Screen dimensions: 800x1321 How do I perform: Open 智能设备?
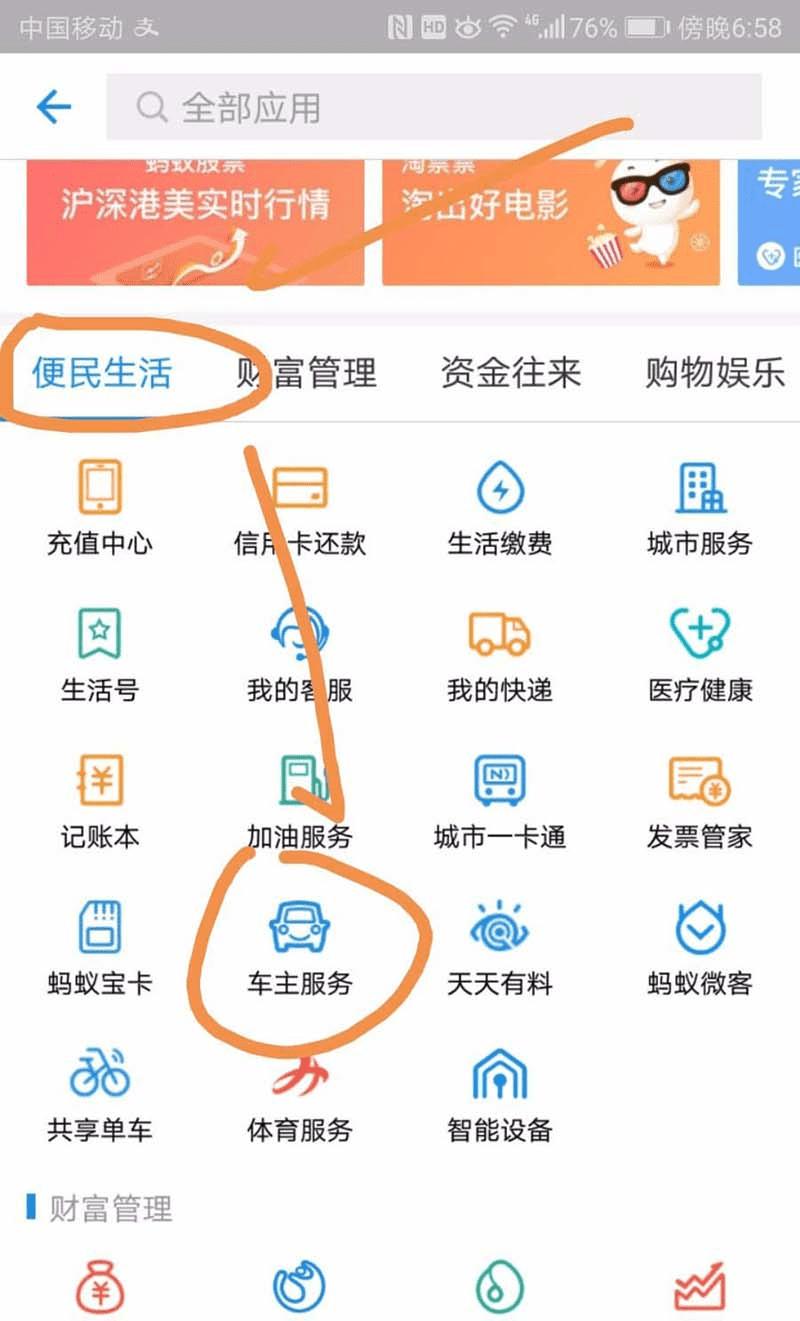pos(499,1093)
